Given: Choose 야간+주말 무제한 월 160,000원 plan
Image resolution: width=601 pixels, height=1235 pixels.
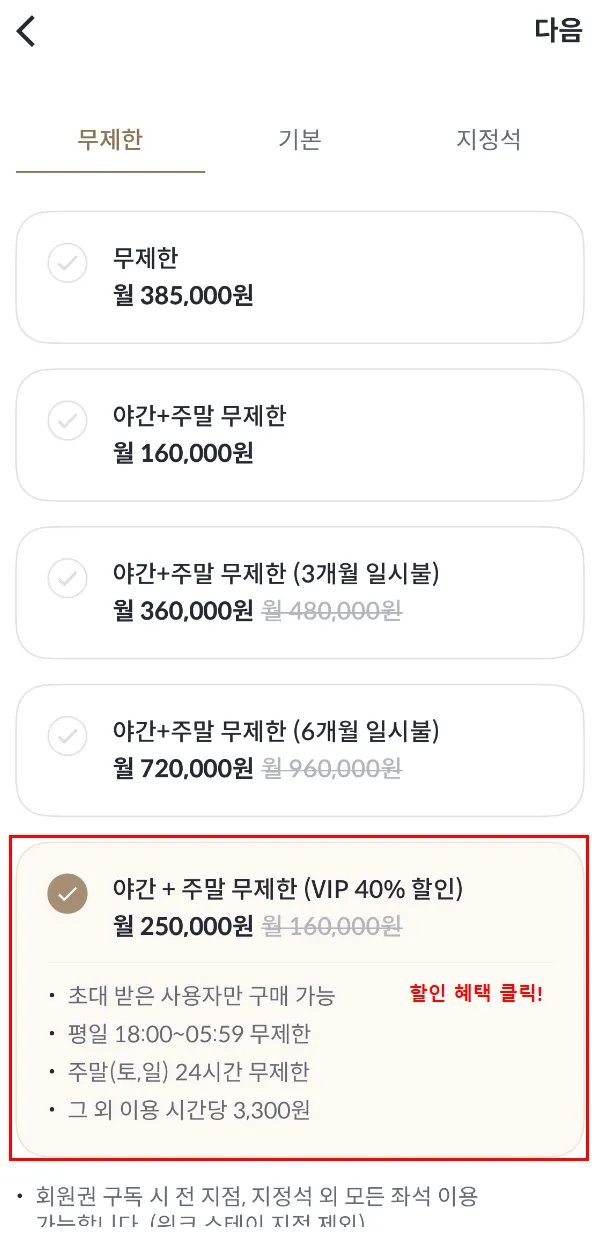Looking at the screenshot, I should pos(299,435).
